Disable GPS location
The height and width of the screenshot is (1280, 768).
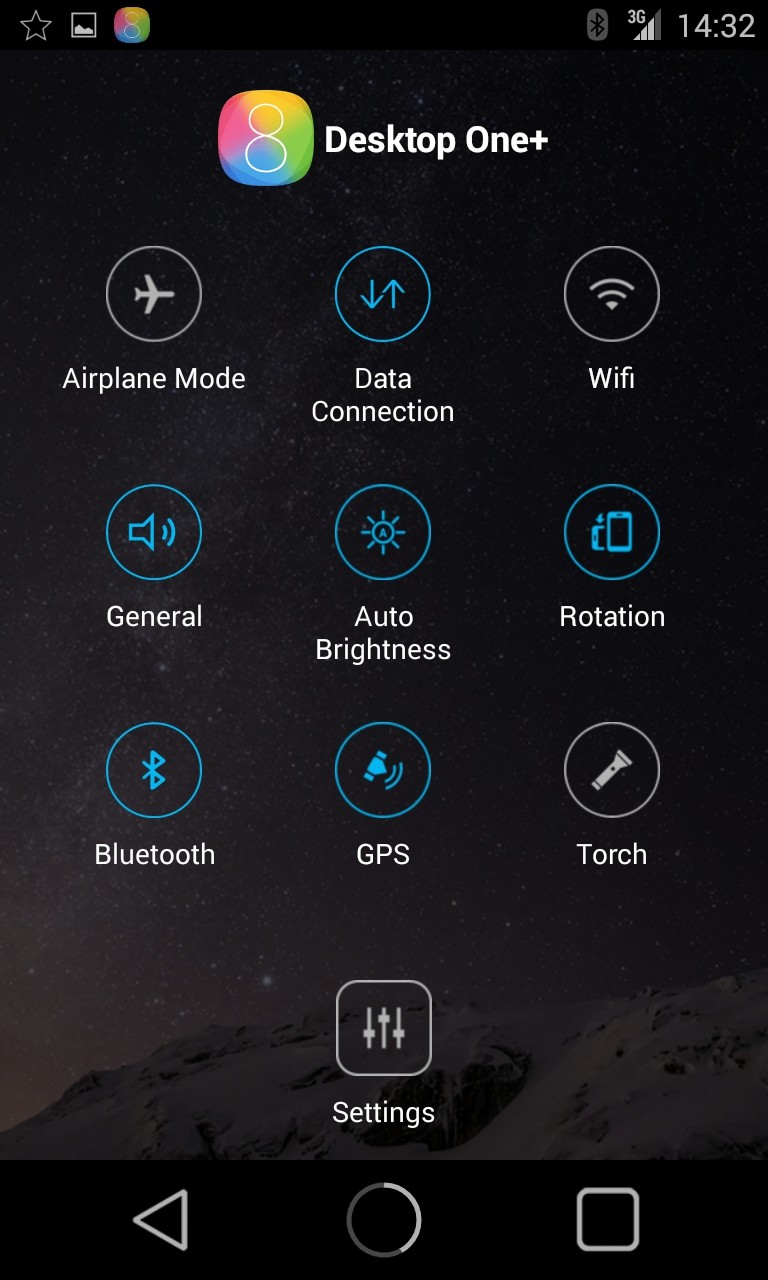tap(383, 770)
